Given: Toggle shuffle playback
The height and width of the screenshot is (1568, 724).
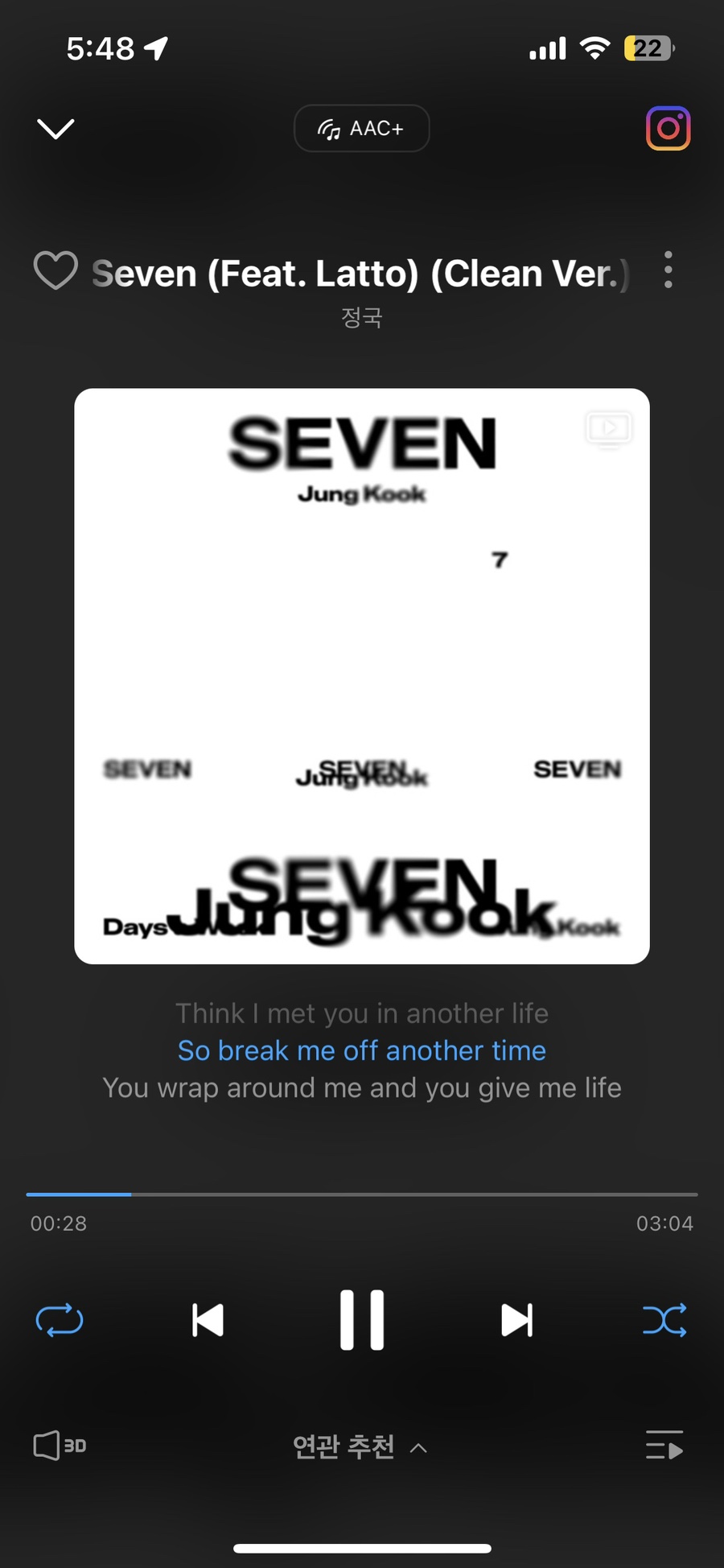Looking at the screenshot, I should pyautogui.click(x=664, y=1320).
